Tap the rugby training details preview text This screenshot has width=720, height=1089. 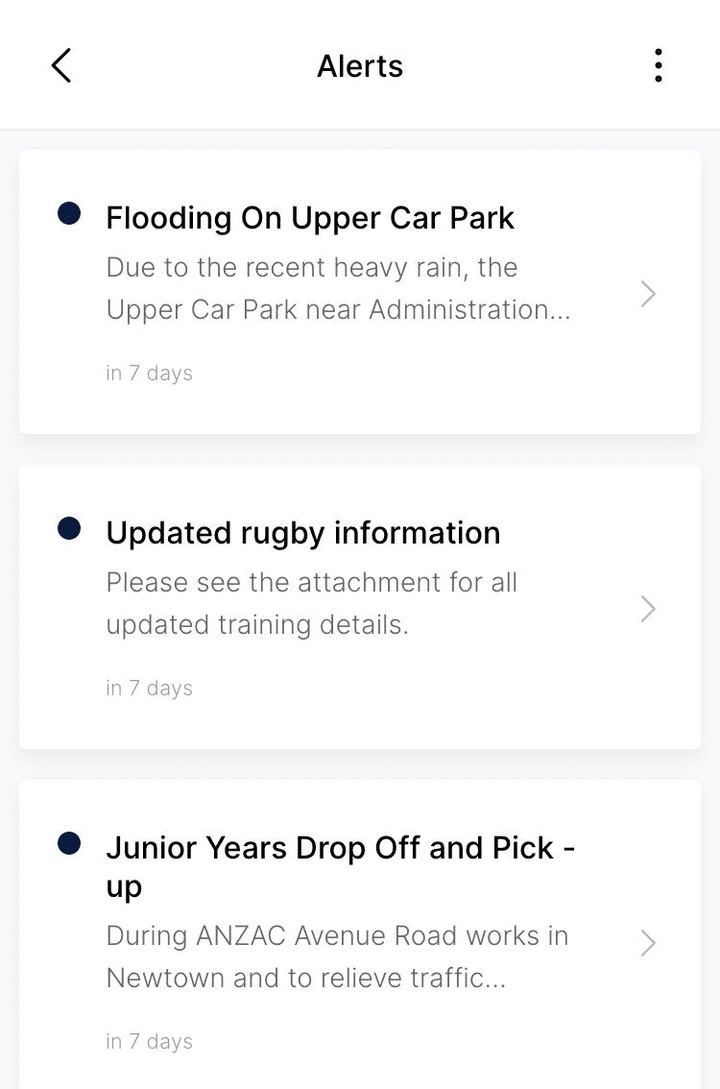coord(310,603)
